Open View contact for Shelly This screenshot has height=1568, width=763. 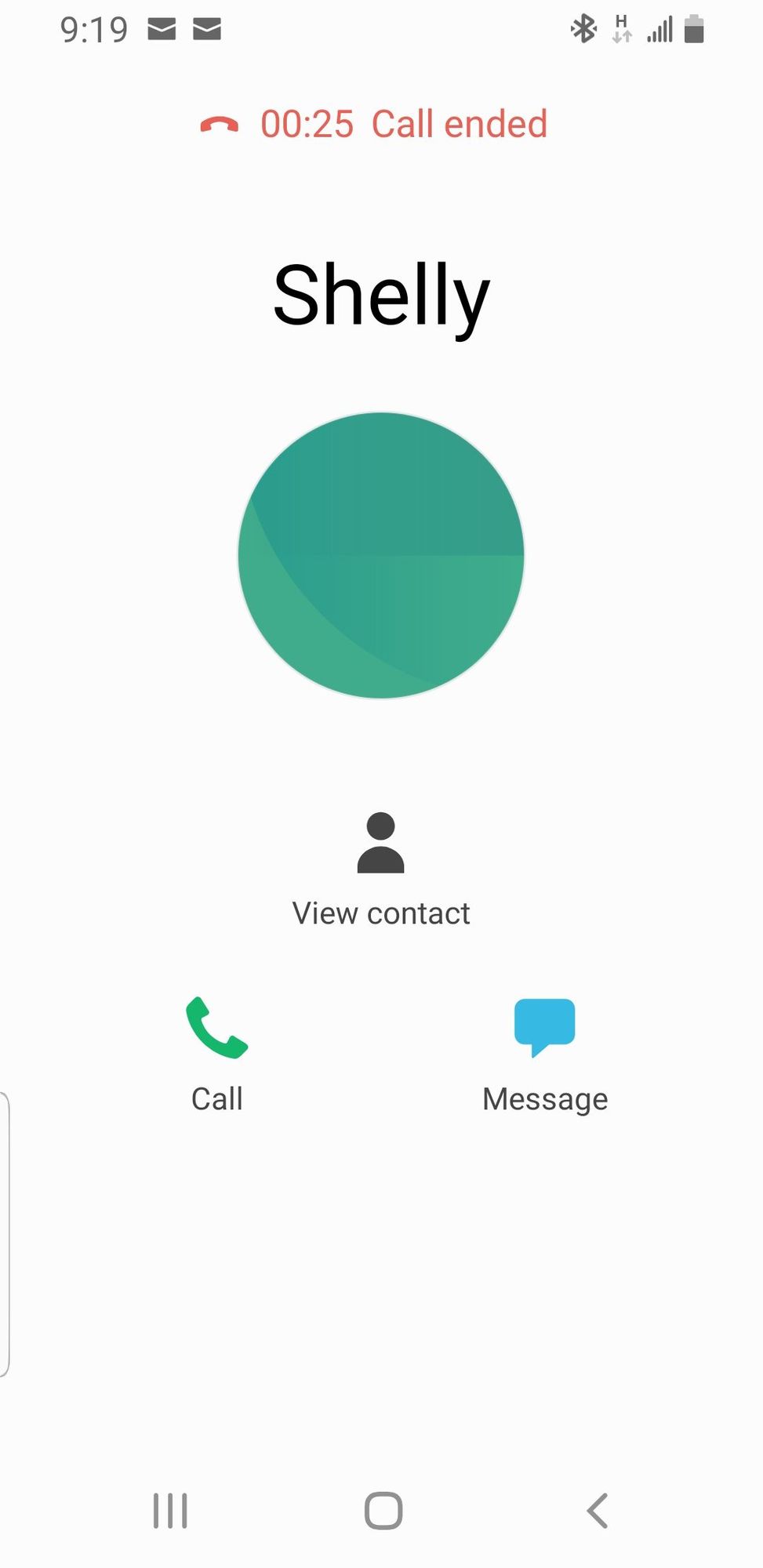pyautogui.click(x=381, y=870)
